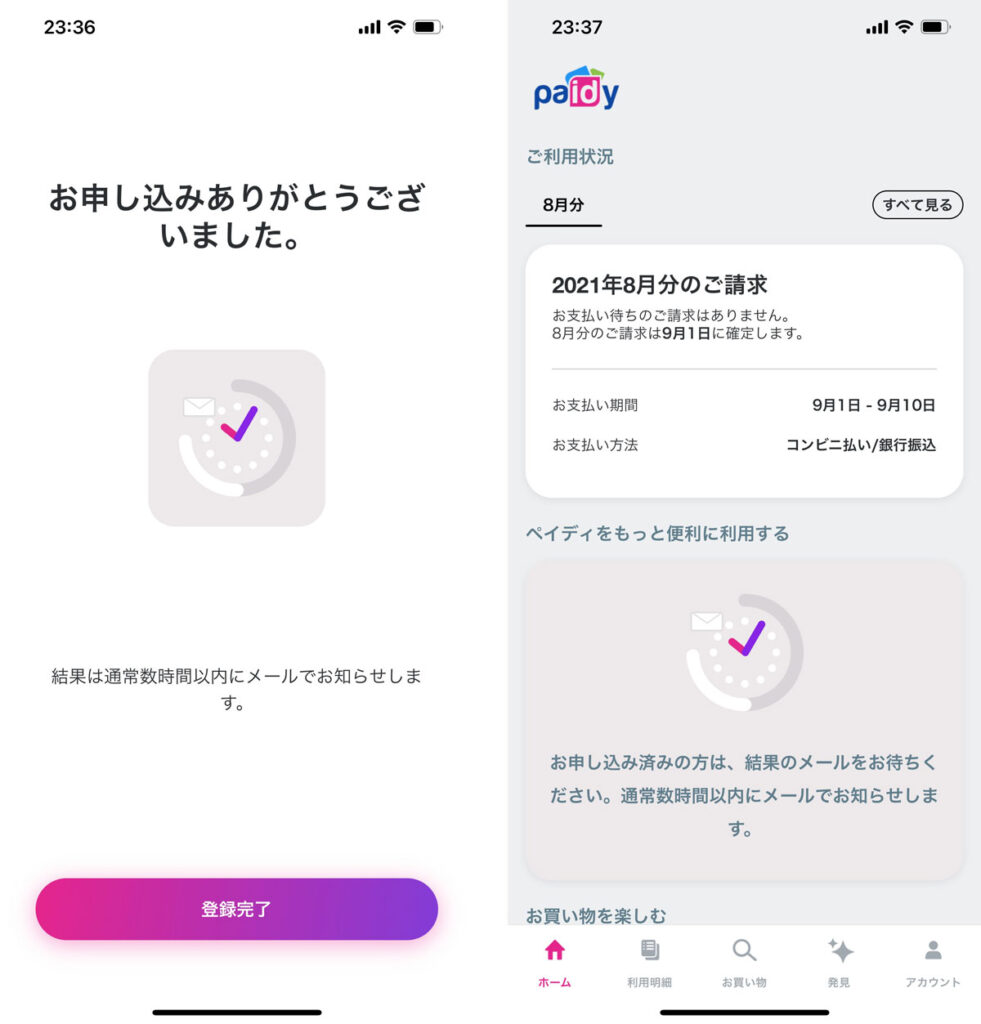The height and width of the screenshot is (1024, 981).
Task: Open the アカウント tab
Action: point(932,963)
